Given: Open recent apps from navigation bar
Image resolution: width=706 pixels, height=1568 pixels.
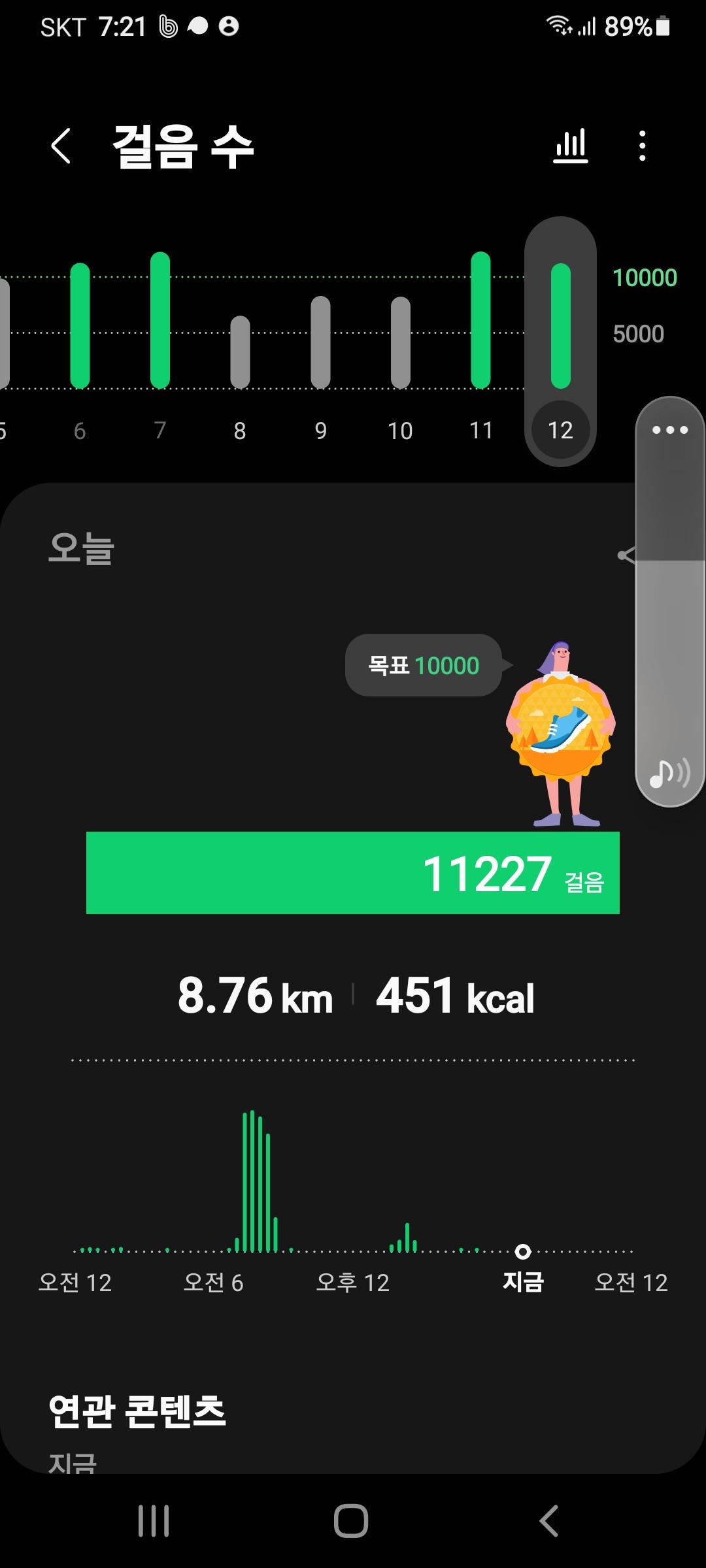Looking at the screenshot, I should click(154, 1521).
